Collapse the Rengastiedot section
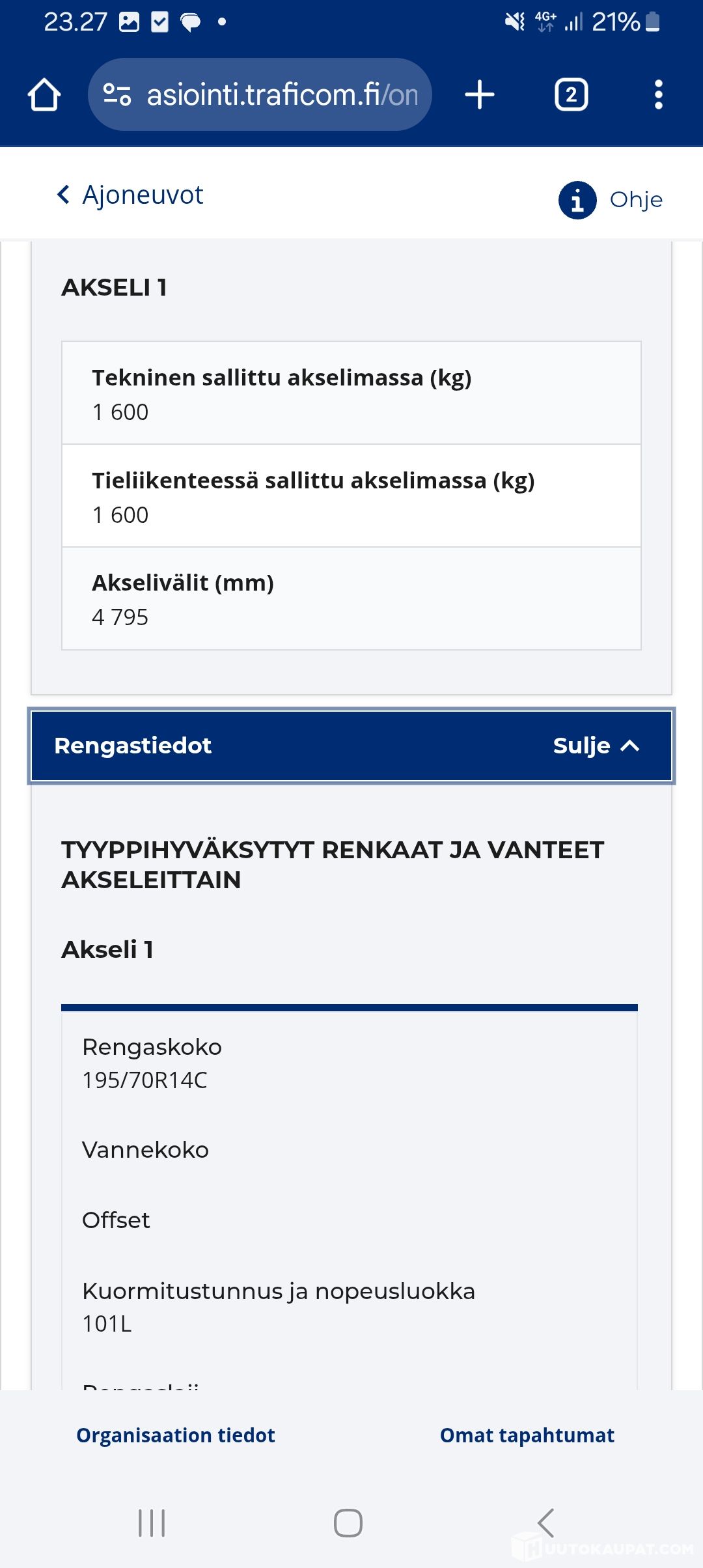Image resolution: width=703 pixels, height=1568 pixels. coord(596,746)
